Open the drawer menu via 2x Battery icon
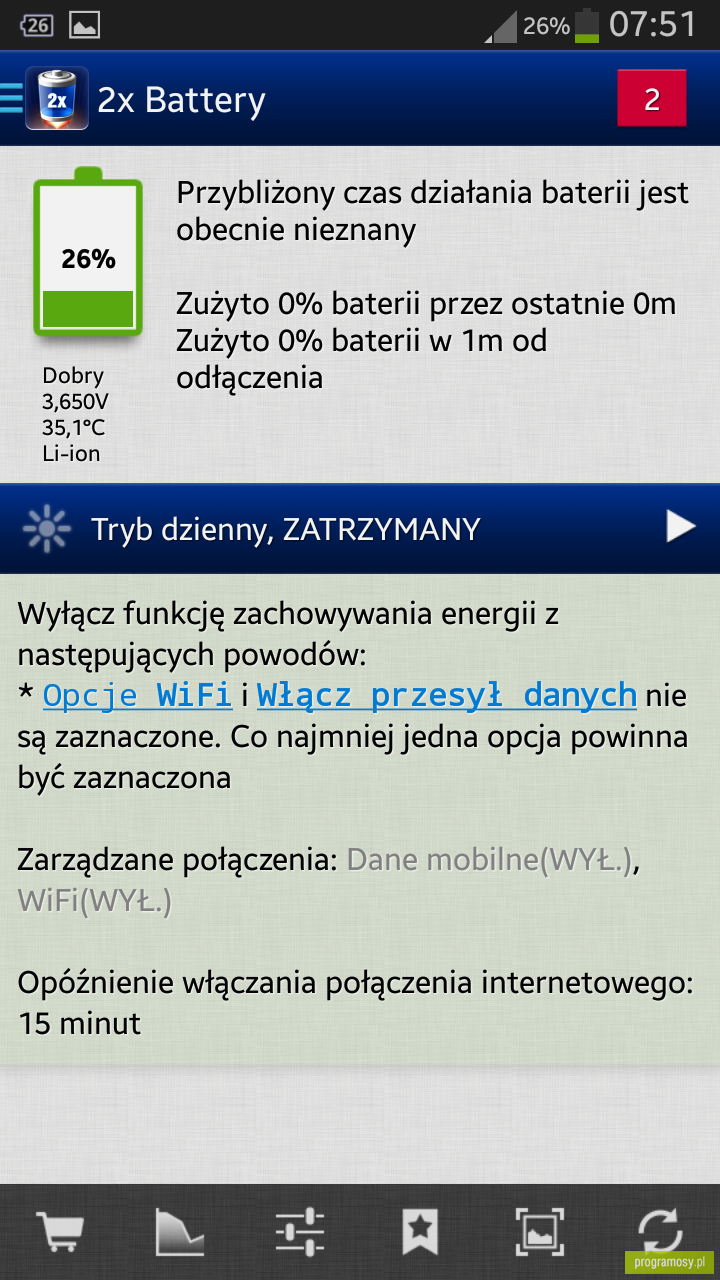Screen dimensions: 720x1280 click(44, 99)
